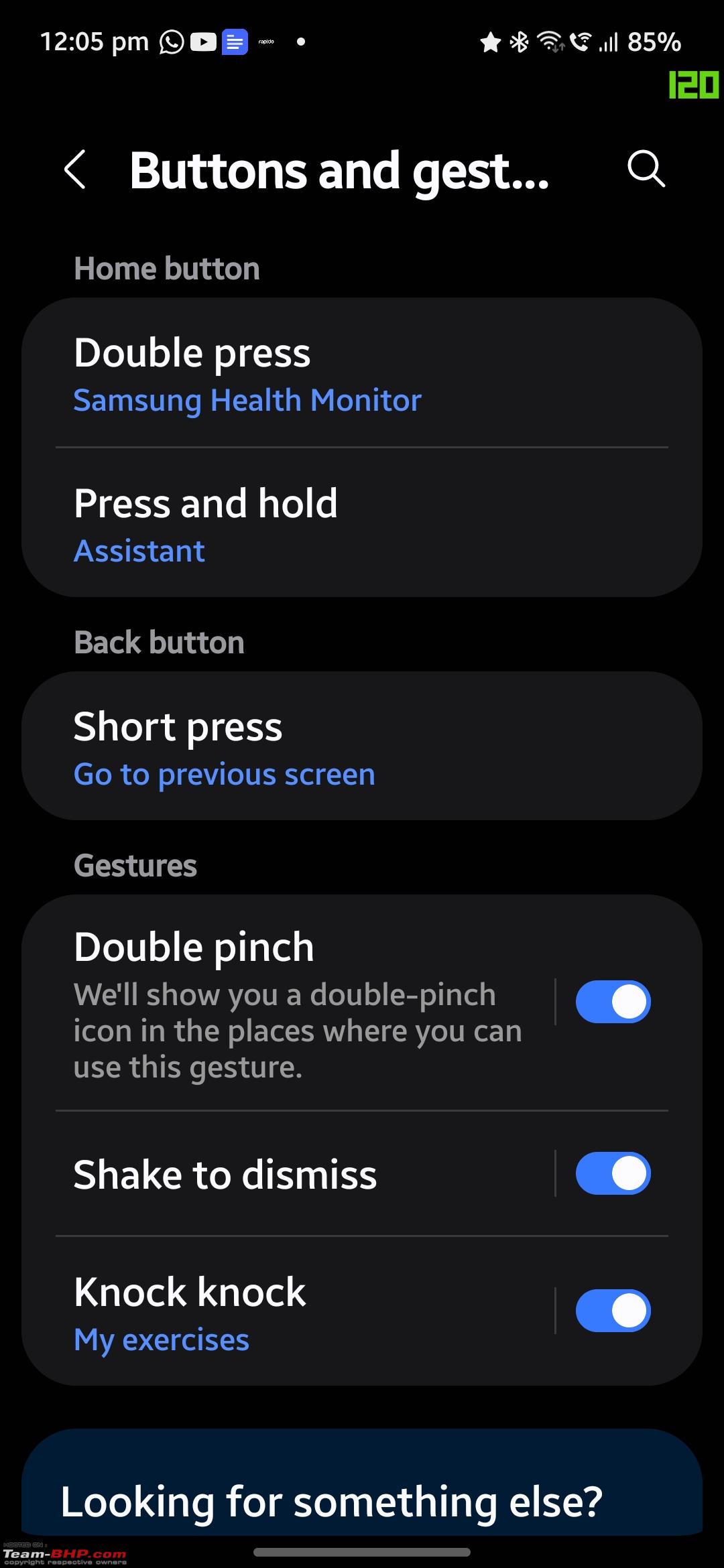
Task: Open the Home button Double press setting
Action: (362, 373)
